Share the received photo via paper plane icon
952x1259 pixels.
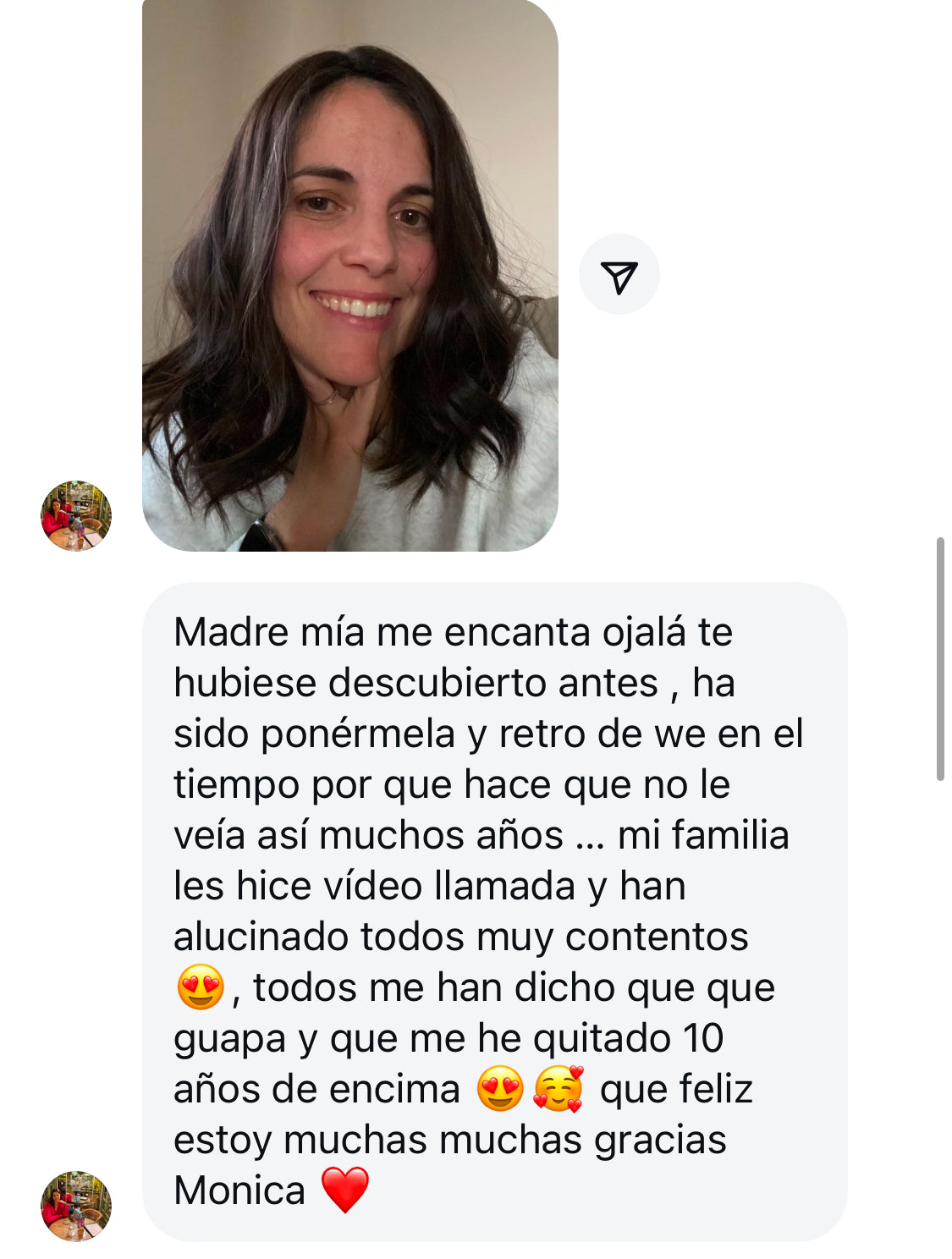[x=619, y=275]
